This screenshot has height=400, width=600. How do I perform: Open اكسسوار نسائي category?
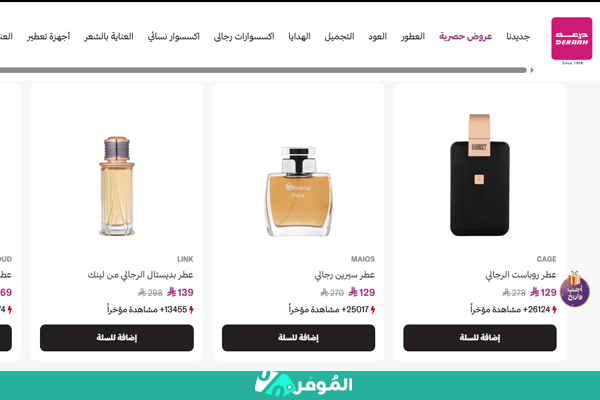click(174, 36)
